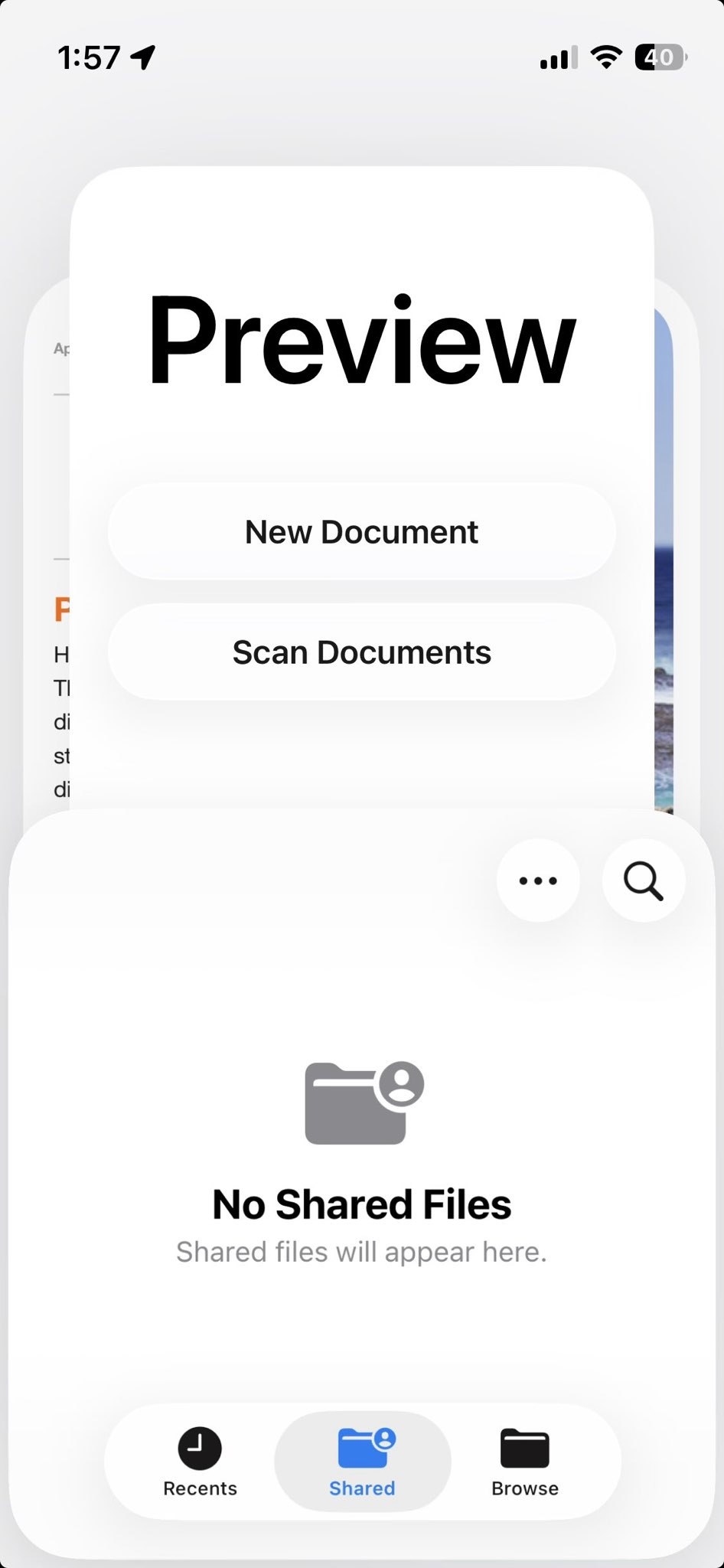This screenshot has width=724, height=1568.
Task: Select the Shared tab
Action: tap(362, 1461)
